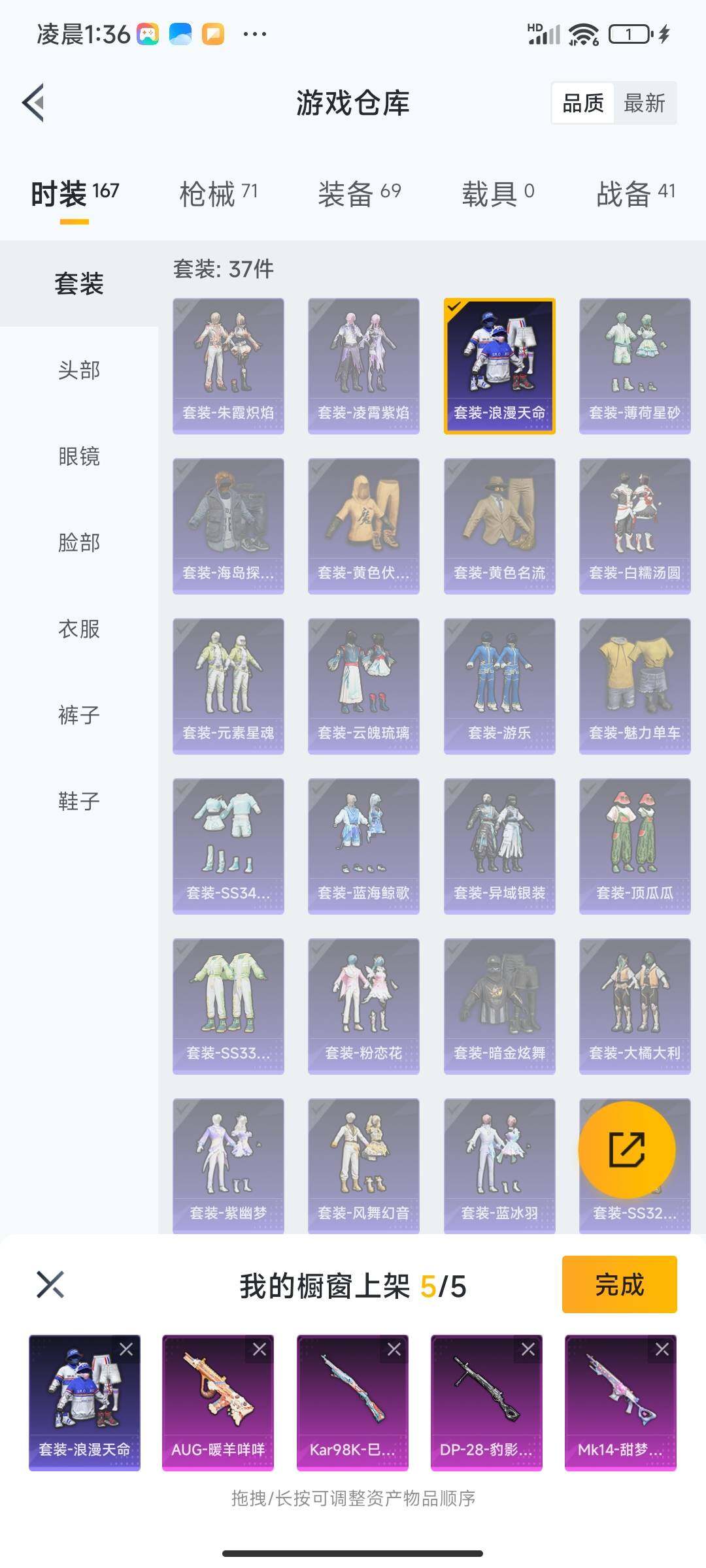Switch to the 载具 tab
The width and height of the screenshot is (706, 1568).
pos(497,193)
